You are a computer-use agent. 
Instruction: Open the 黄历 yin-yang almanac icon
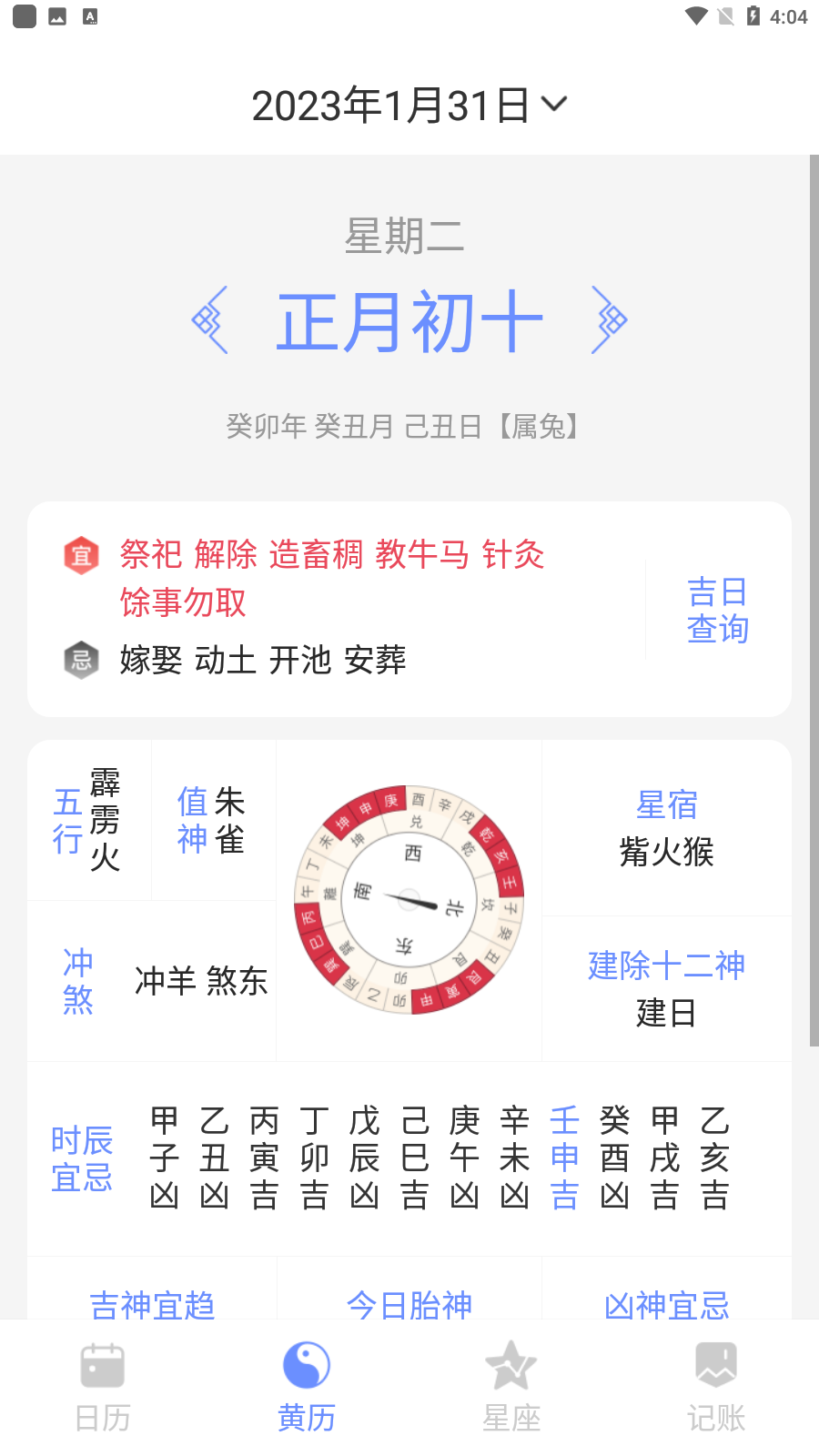(307, 1365)
